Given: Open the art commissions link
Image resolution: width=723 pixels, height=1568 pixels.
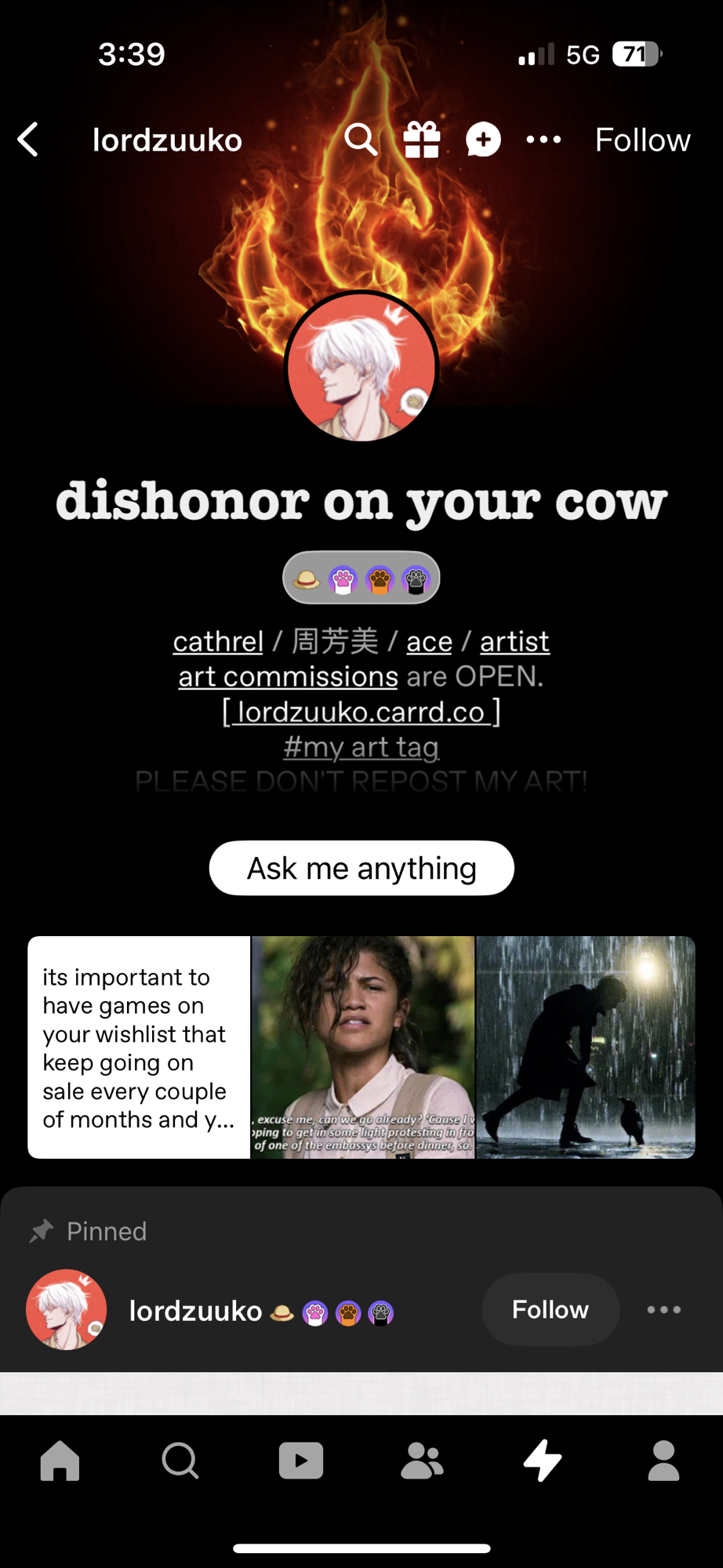Looking at the screenshot, I should 288,677.
